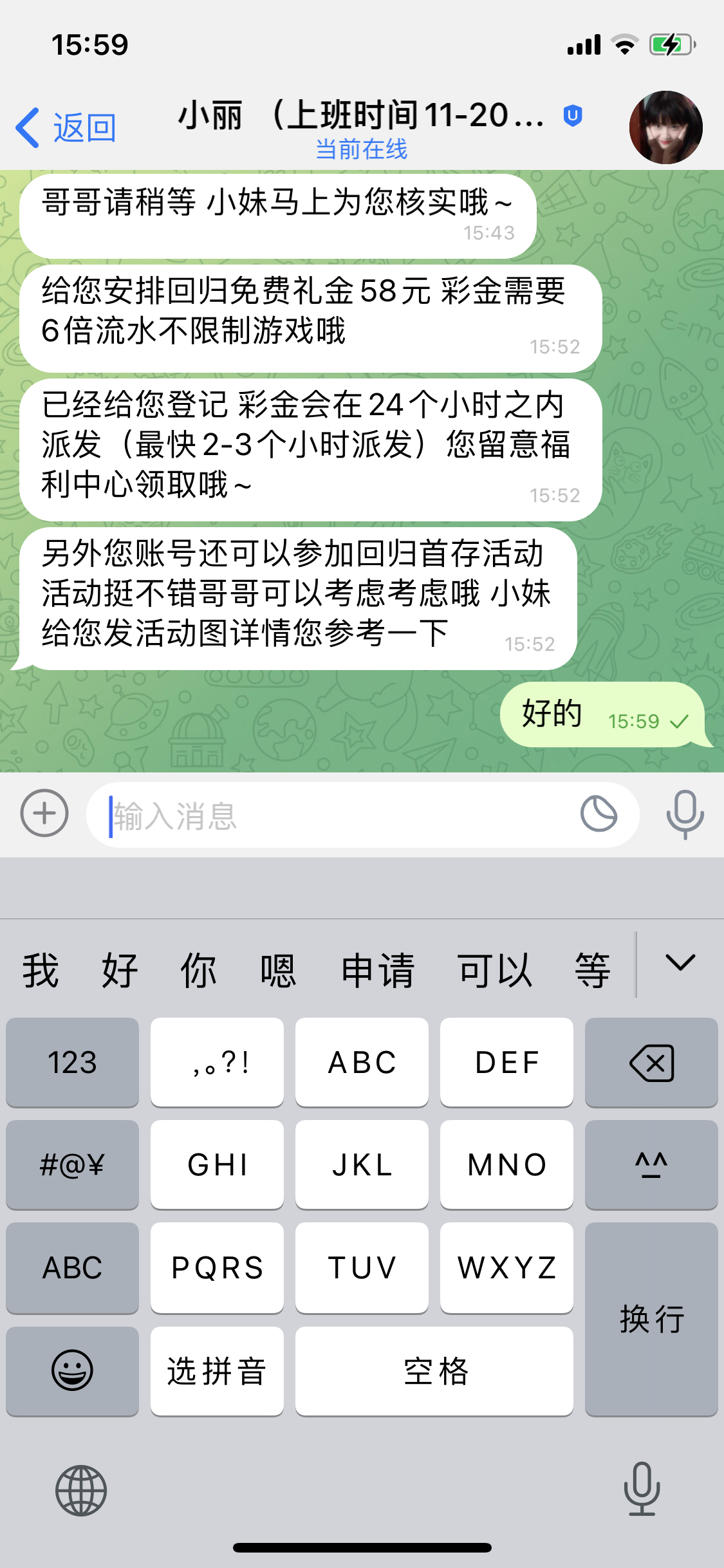Tap the 换行 return key

click(651, 1320)
